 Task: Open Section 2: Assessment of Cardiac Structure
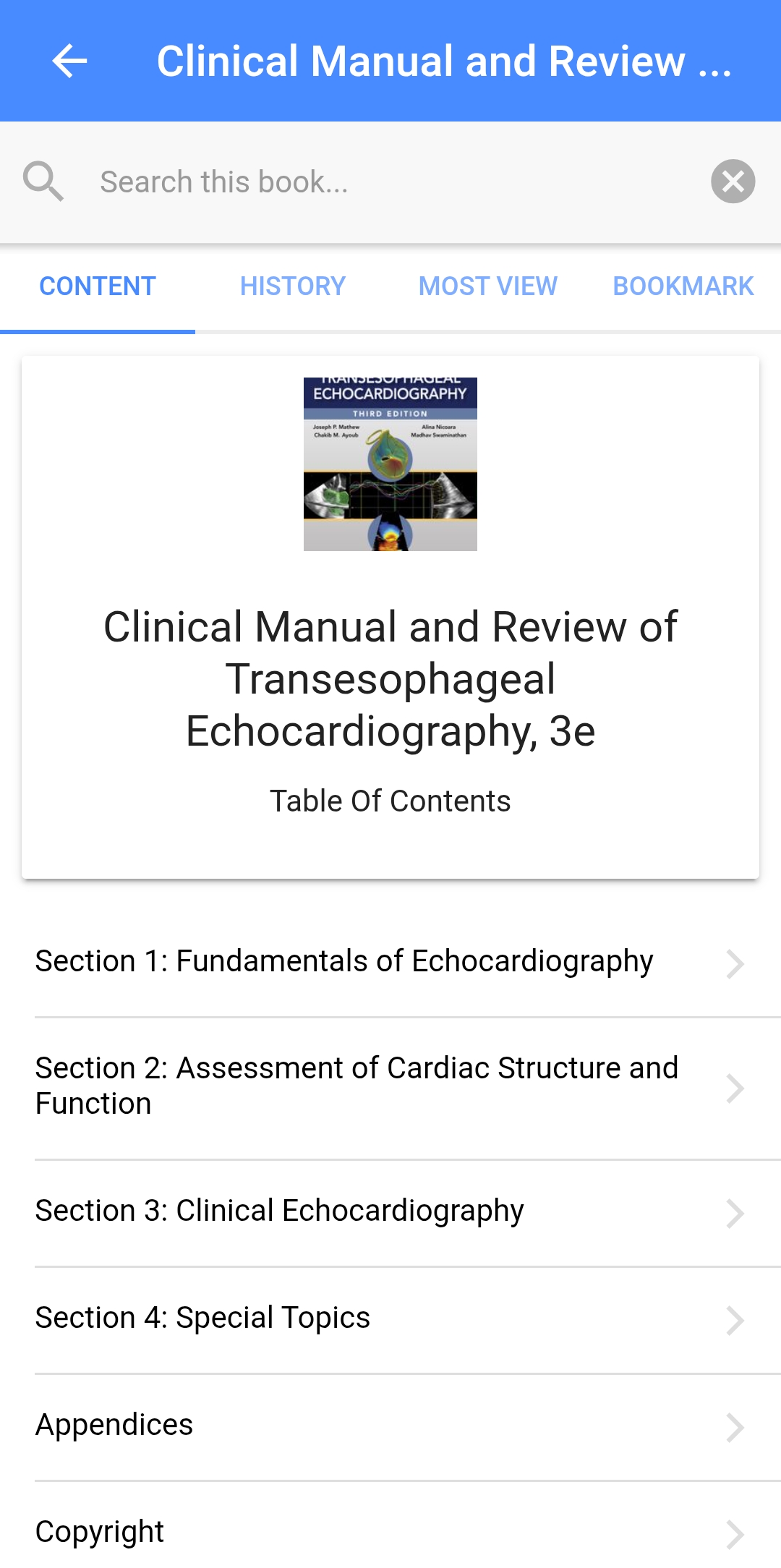point(390,1086)
